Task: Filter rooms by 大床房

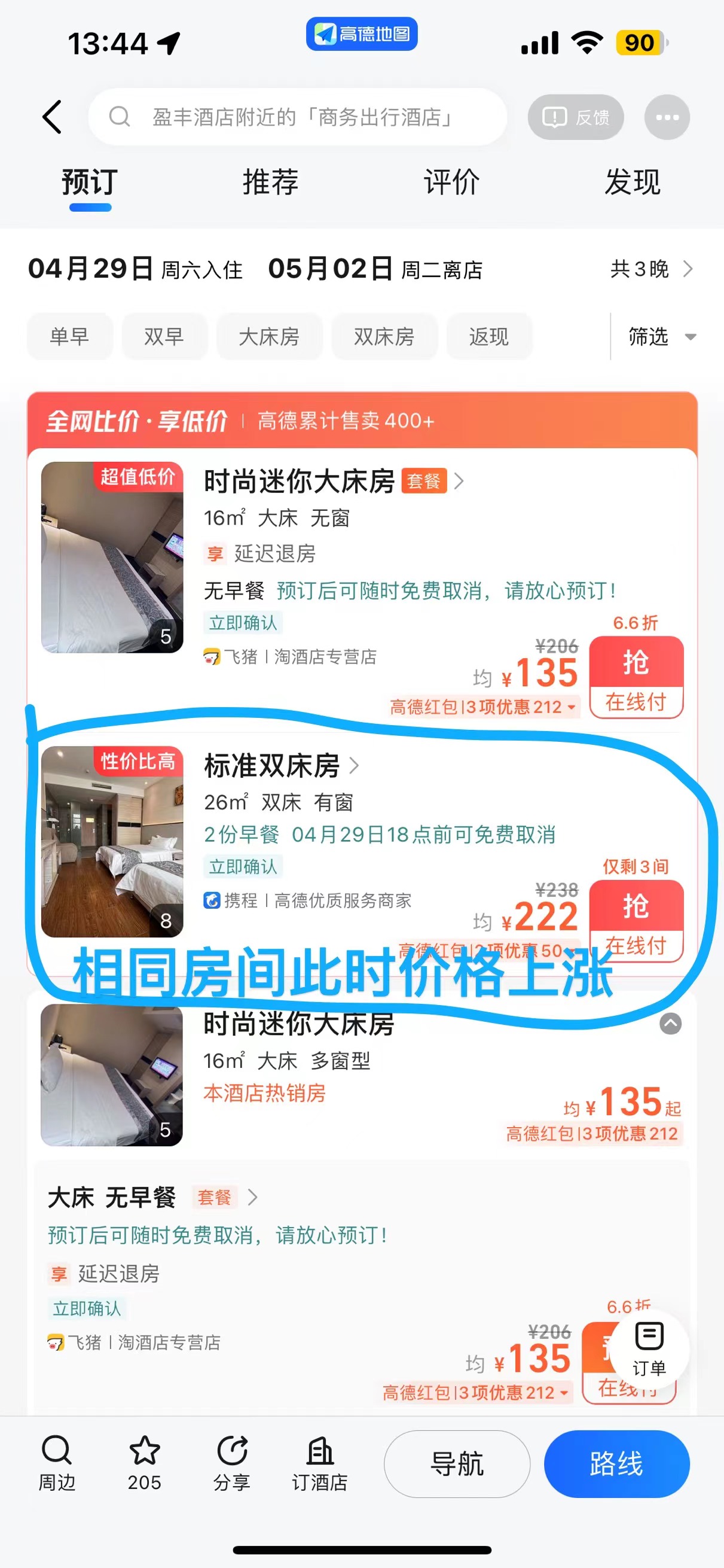Action: 269,336
